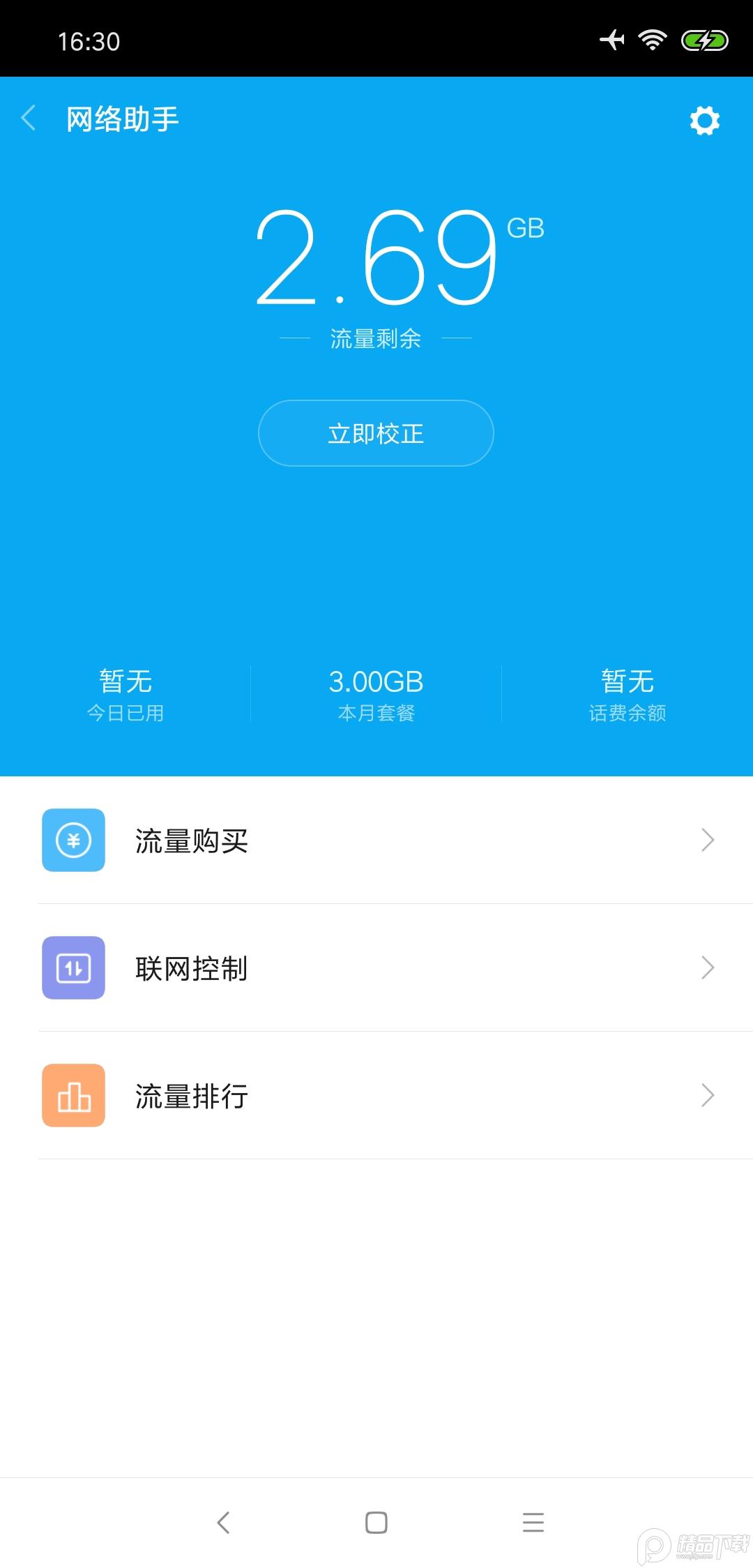This screenshot has height=1568, width=753.
Task: Tap the 话费余额 balance section
Action: pyautogui.click(x=626, y=693)
